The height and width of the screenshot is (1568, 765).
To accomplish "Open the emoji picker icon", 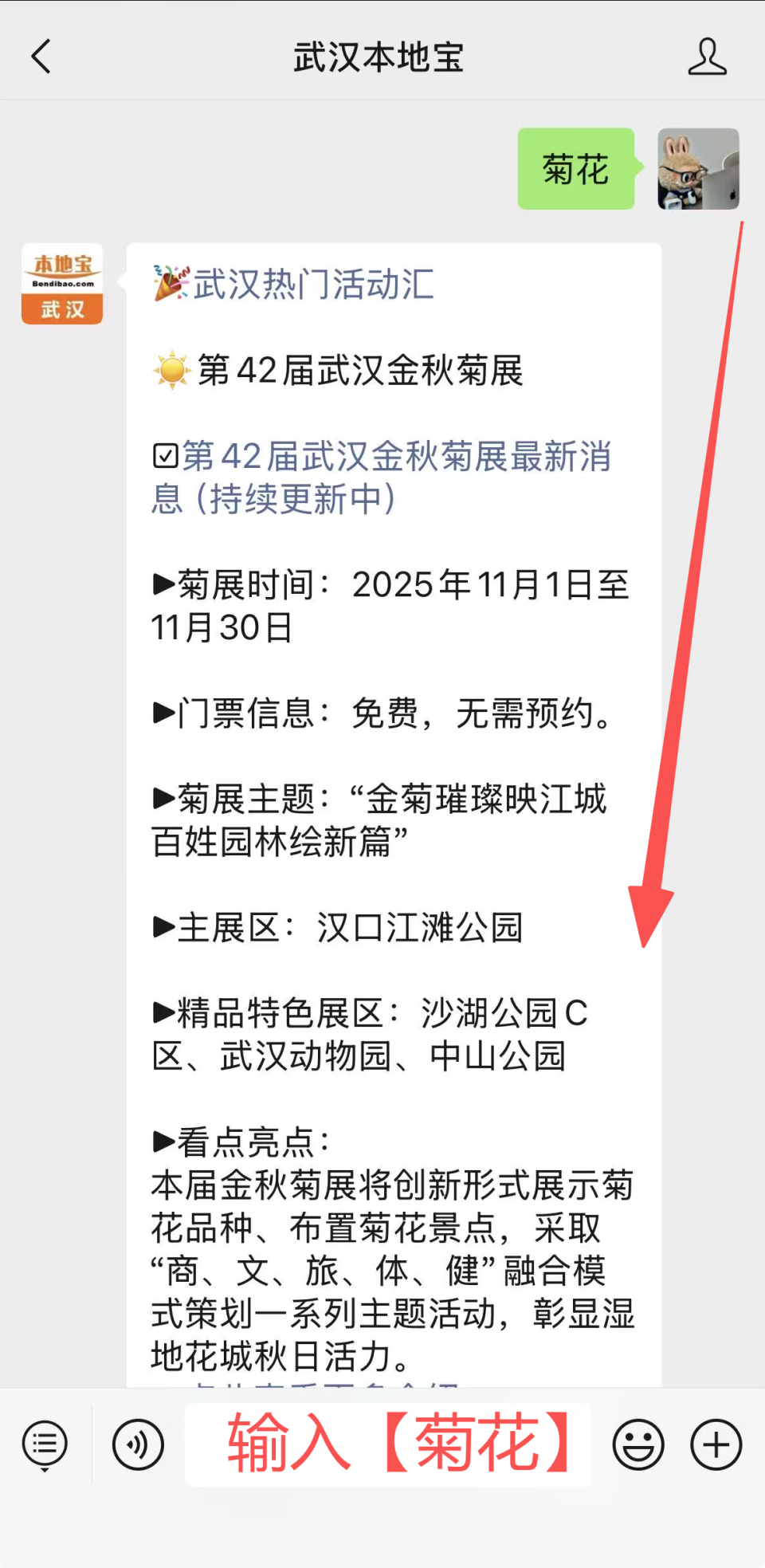I will (x=637, y=1444).
